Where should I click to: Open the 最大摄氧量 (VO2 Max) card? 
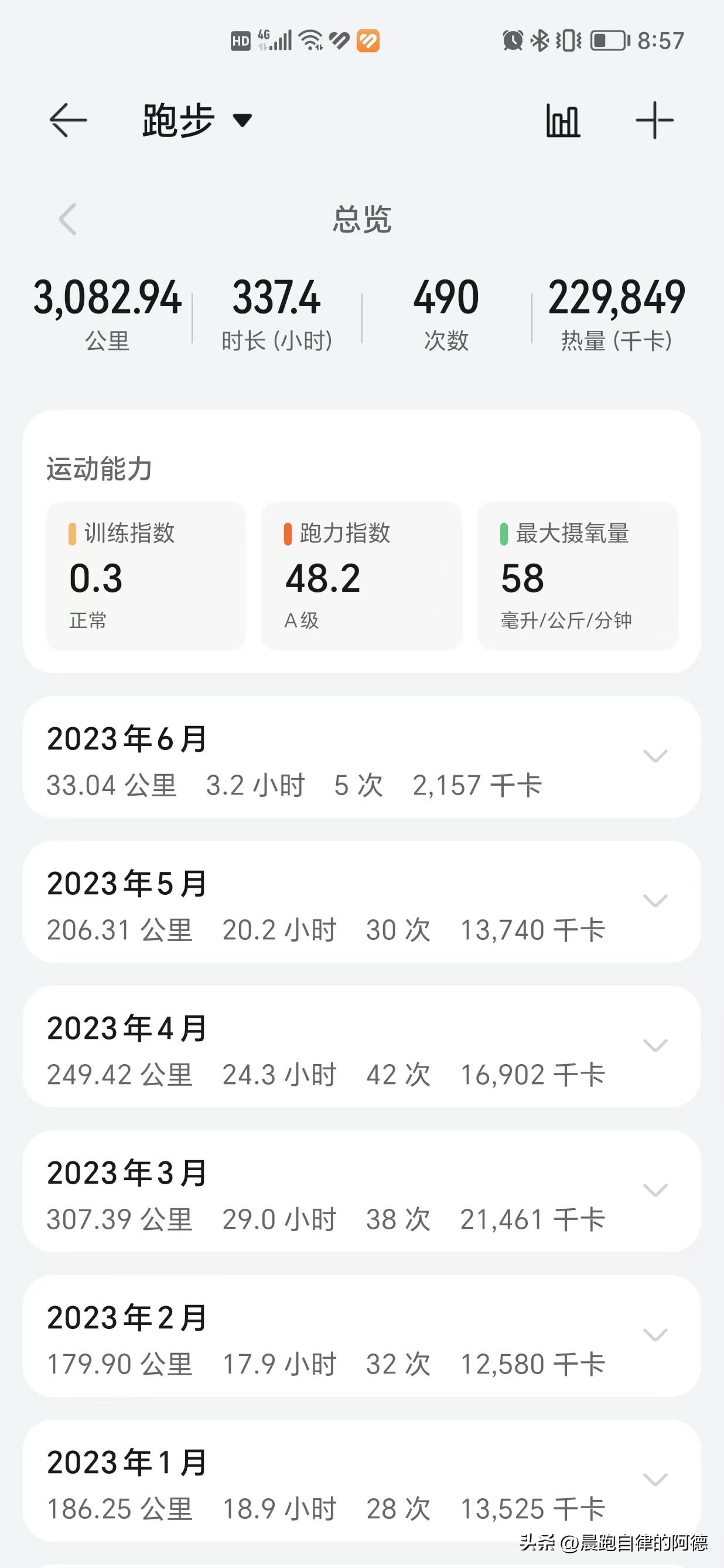[x=577, y=575]
